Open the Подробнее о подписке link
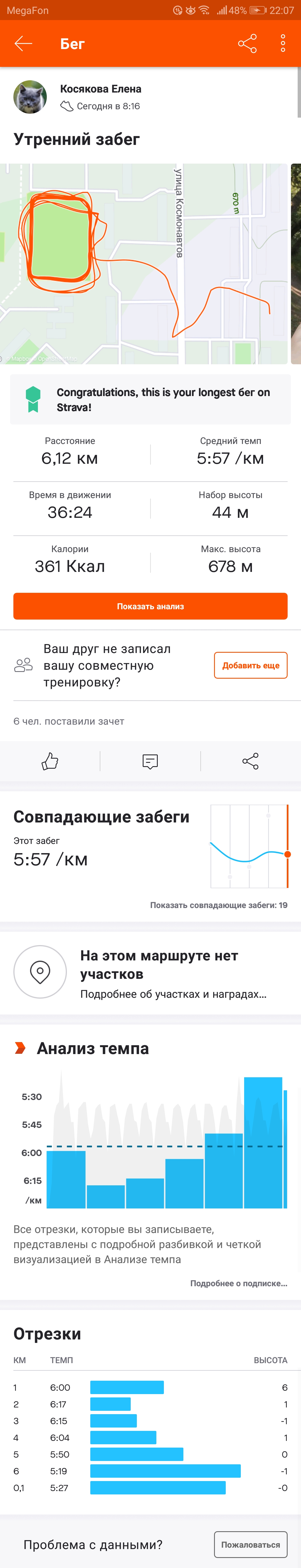The image size is (301, 1568). [x=238, y=1283]
